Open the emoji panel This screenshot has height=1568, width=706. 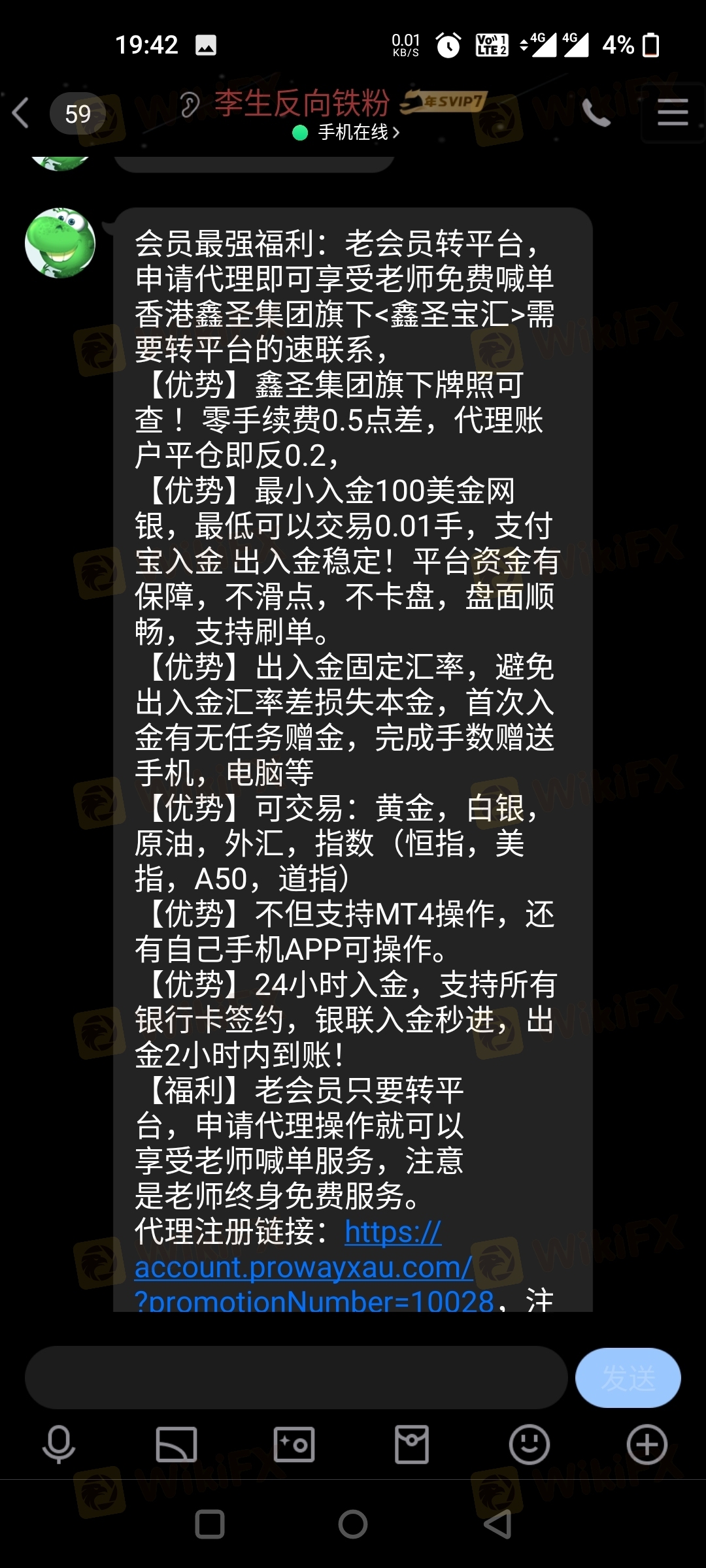click(529, 1445)
